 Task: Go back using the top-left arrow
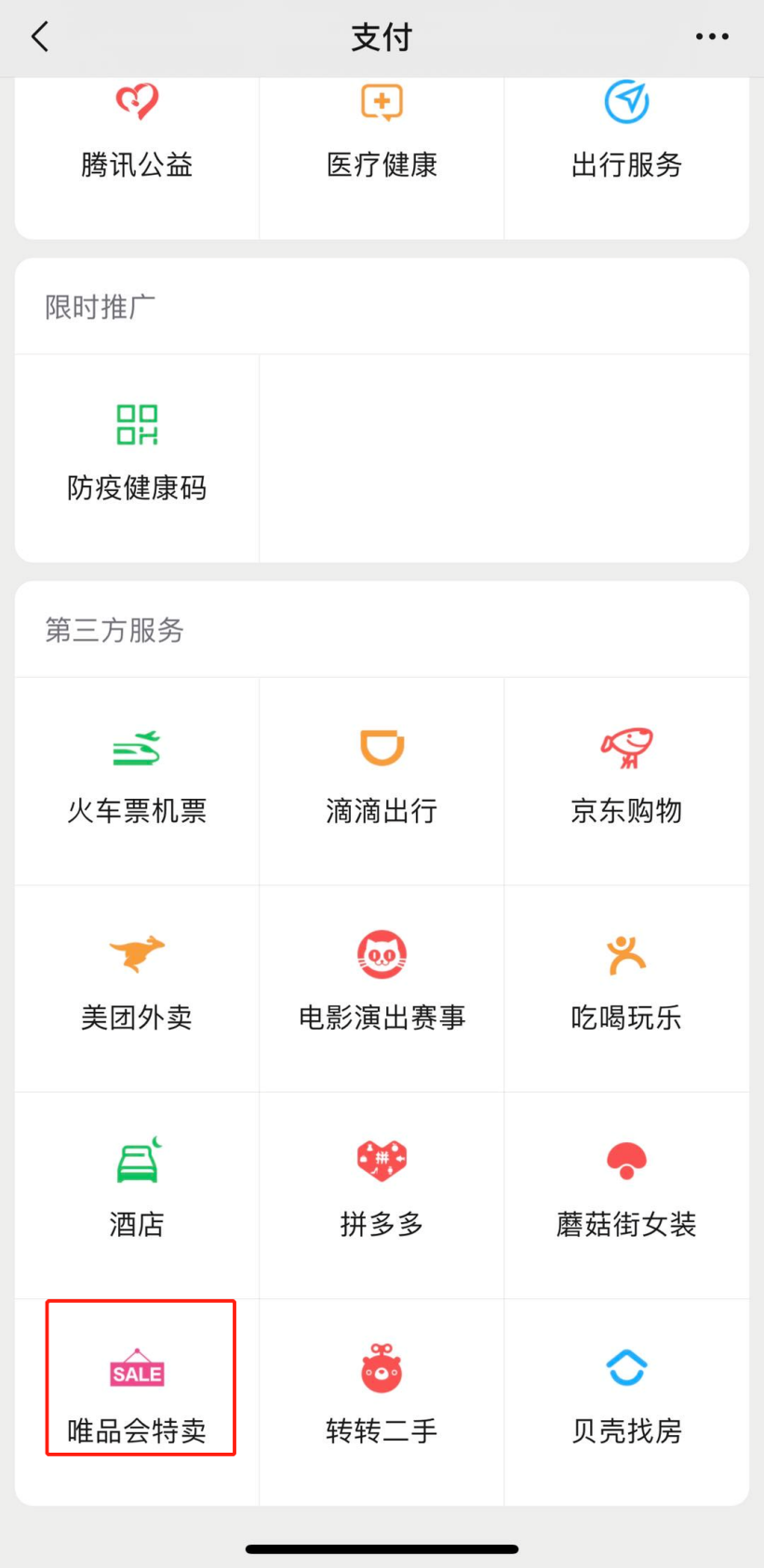tap(40, 37)
